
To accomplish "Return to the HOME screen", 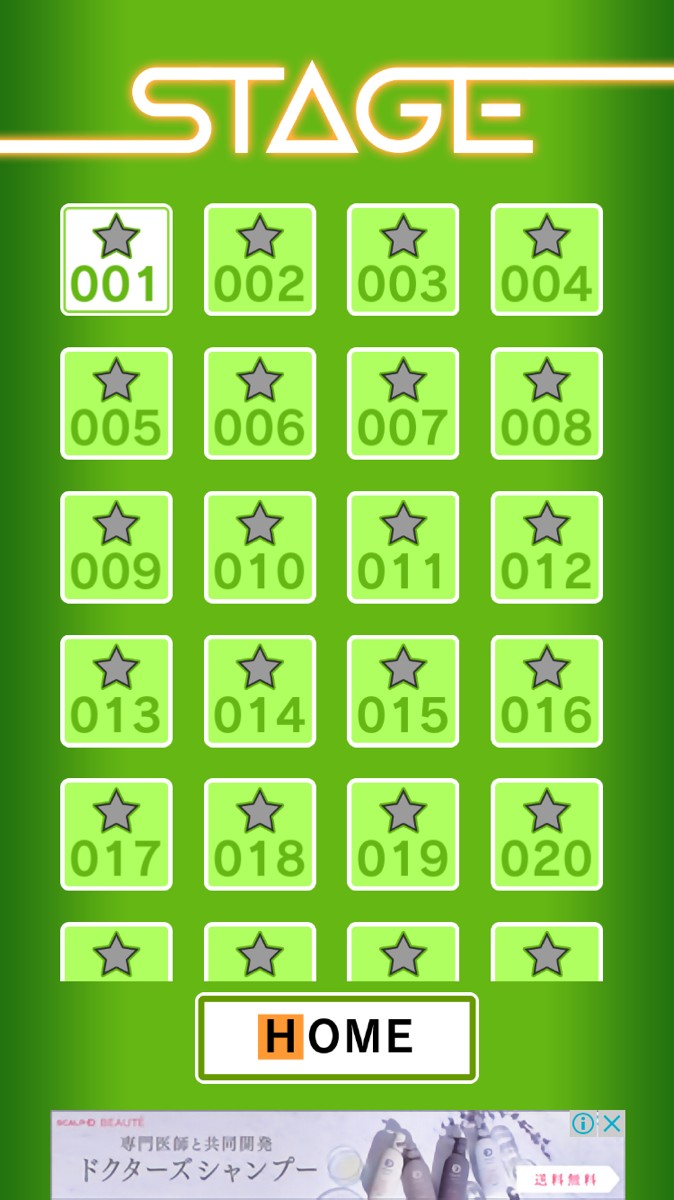I will click(x=337, y=1037).
